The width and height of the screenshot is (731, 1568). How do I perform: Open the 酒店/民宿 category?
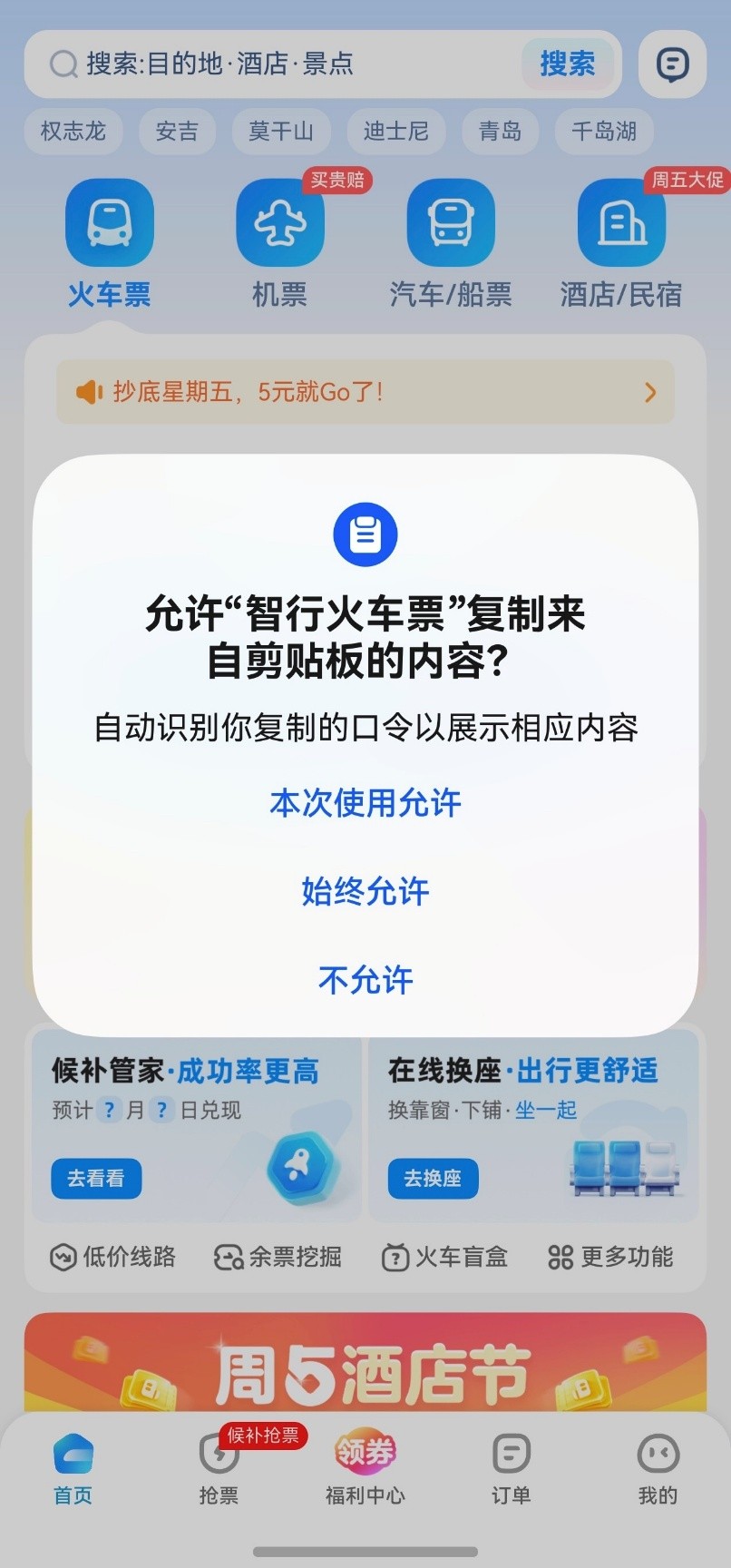[621, 243]
